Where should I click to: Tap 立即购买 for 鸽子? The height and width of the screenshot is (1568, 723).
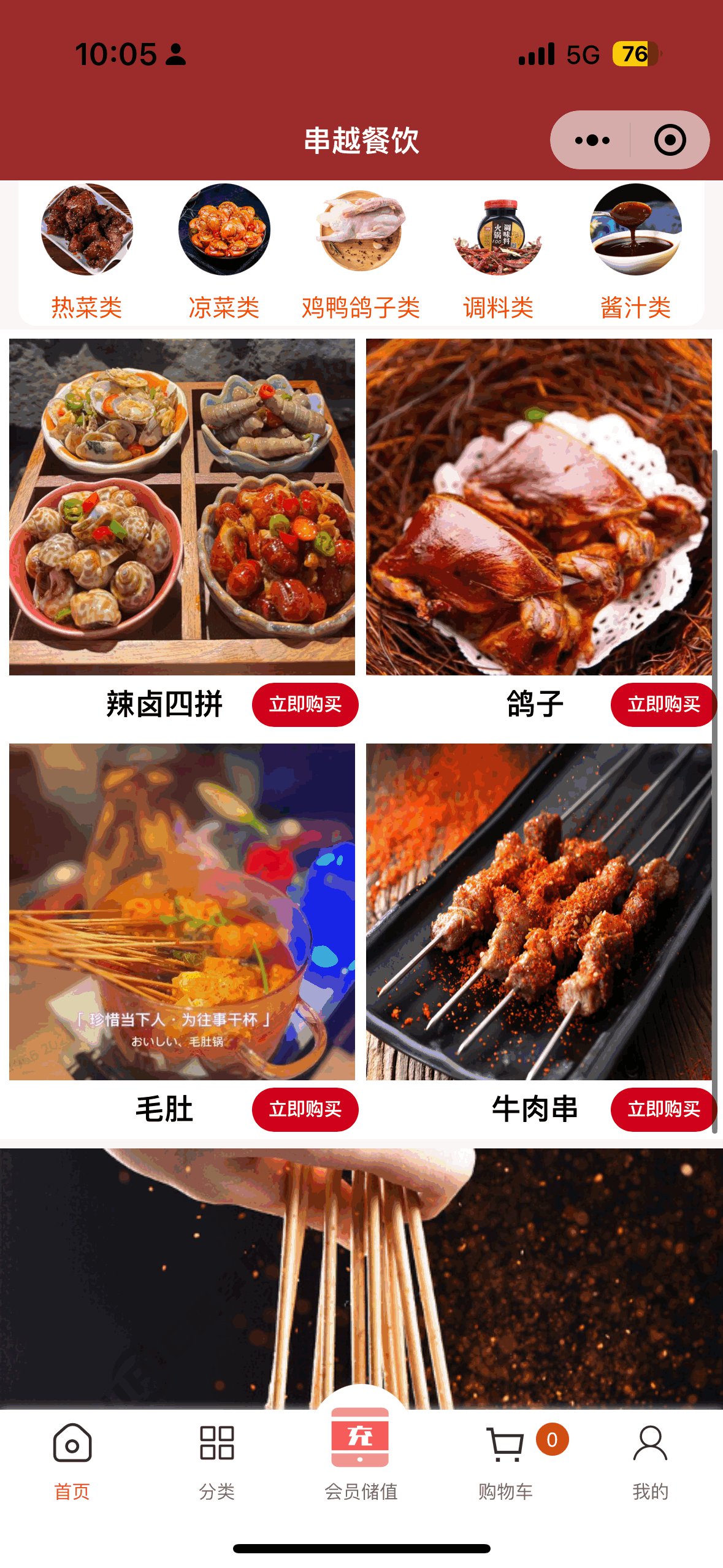point(663,704)
